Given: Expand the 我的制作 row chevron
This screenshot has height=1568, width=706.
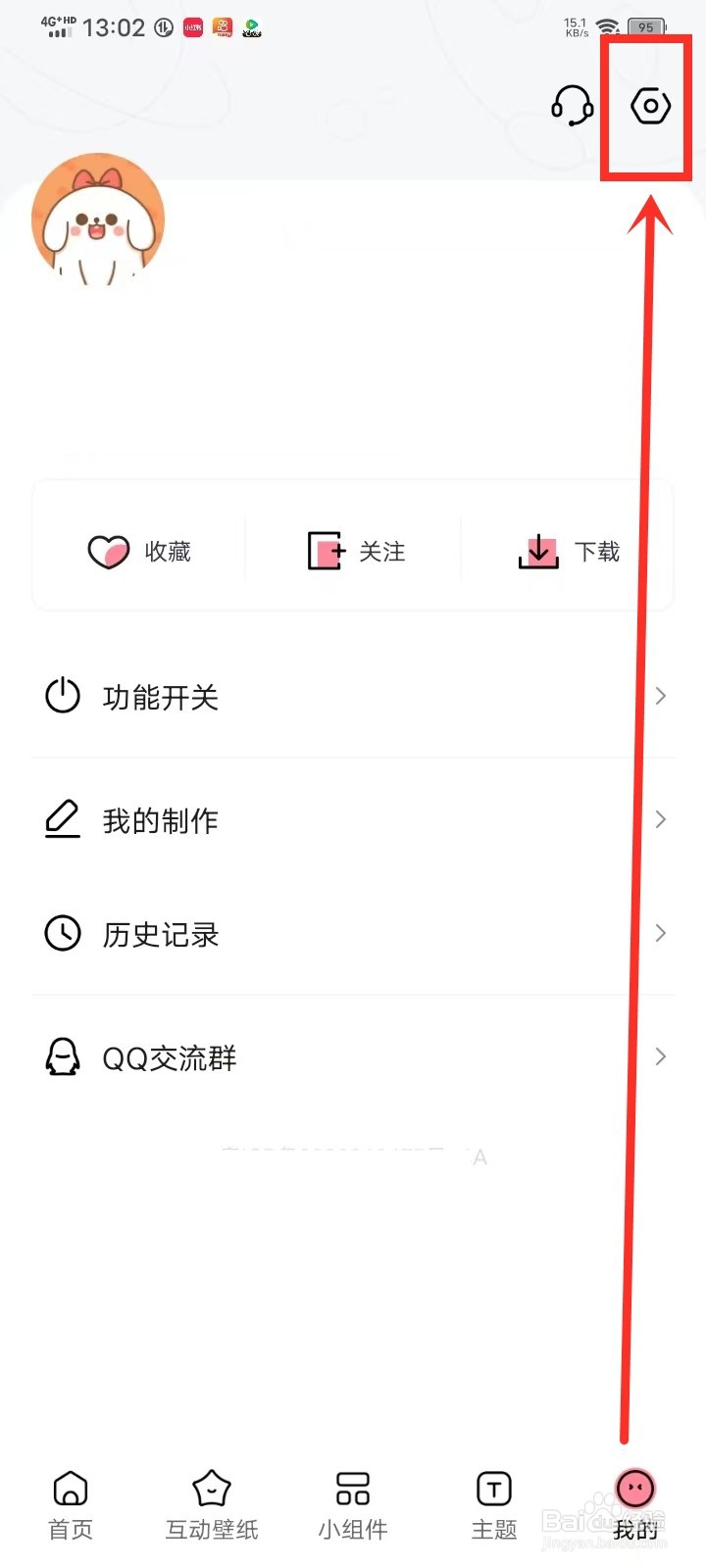Looking at the screenshot, I should click(x=659, y=819).
